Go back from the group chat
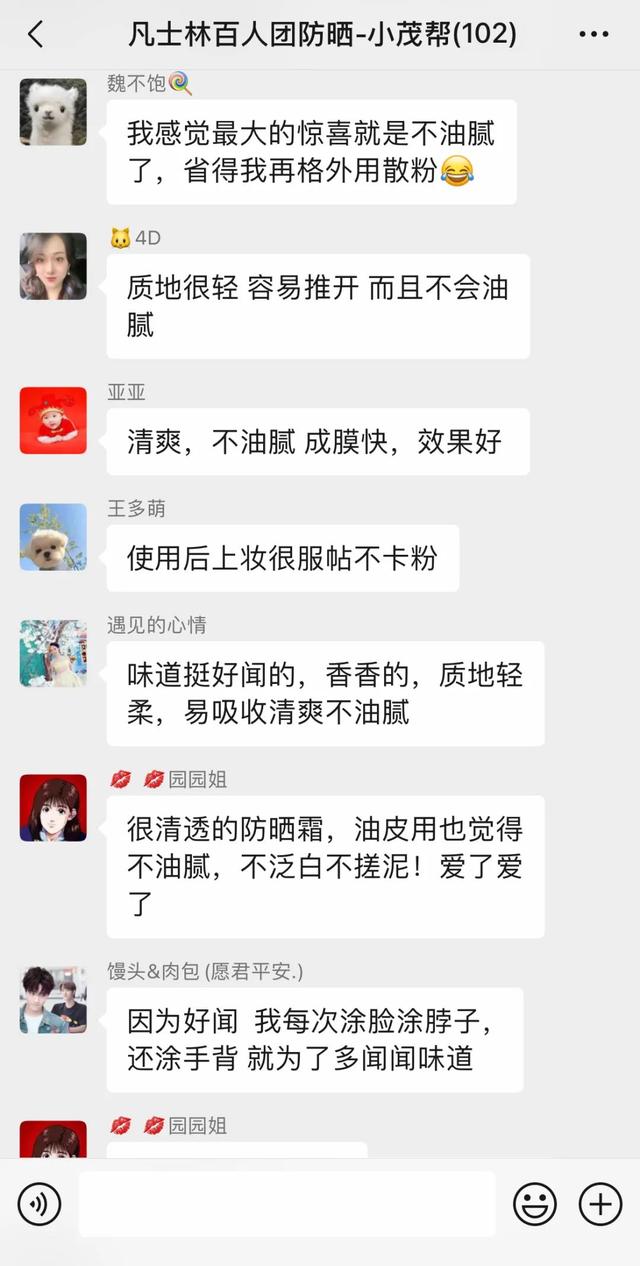The width and height of the screenshot is (640, 1266). [x=36, y=35]
